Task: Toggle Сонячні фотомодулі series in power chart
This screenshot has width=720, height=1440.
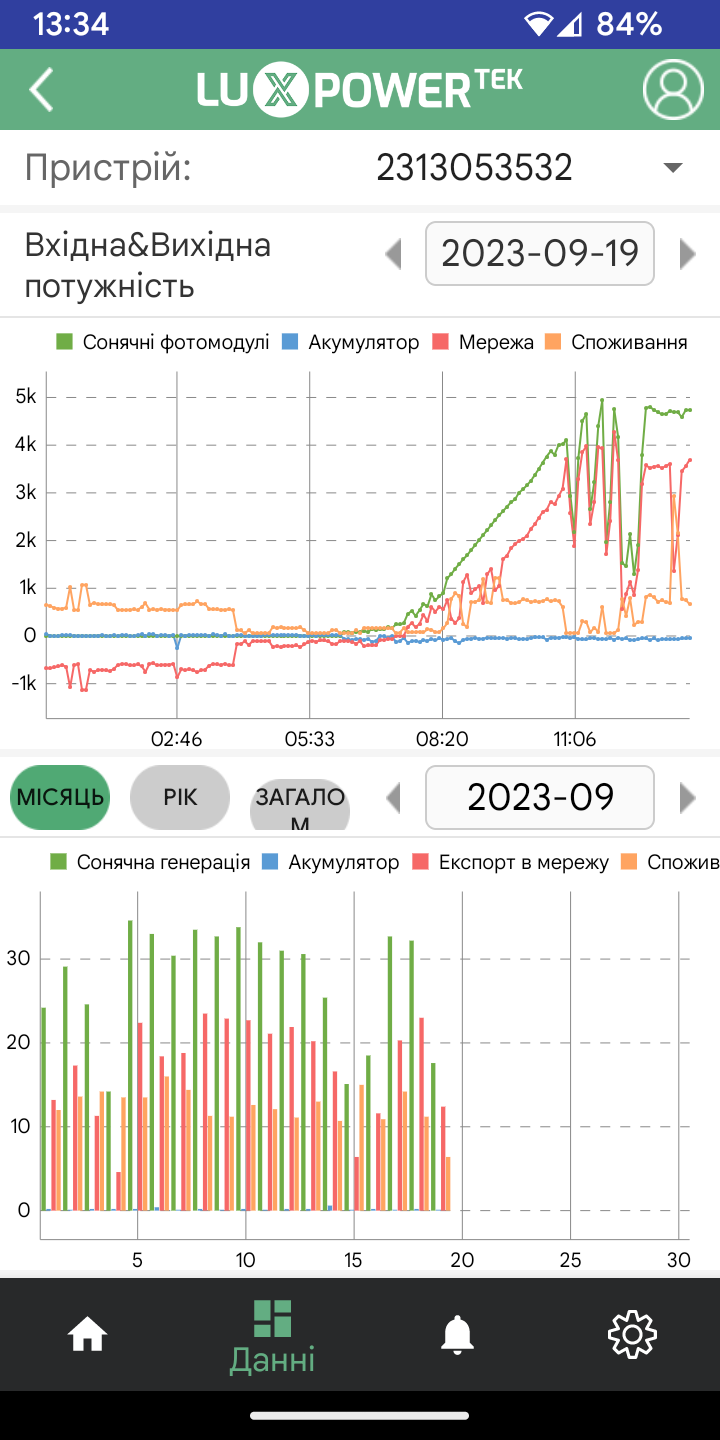Action: point(163,342)
